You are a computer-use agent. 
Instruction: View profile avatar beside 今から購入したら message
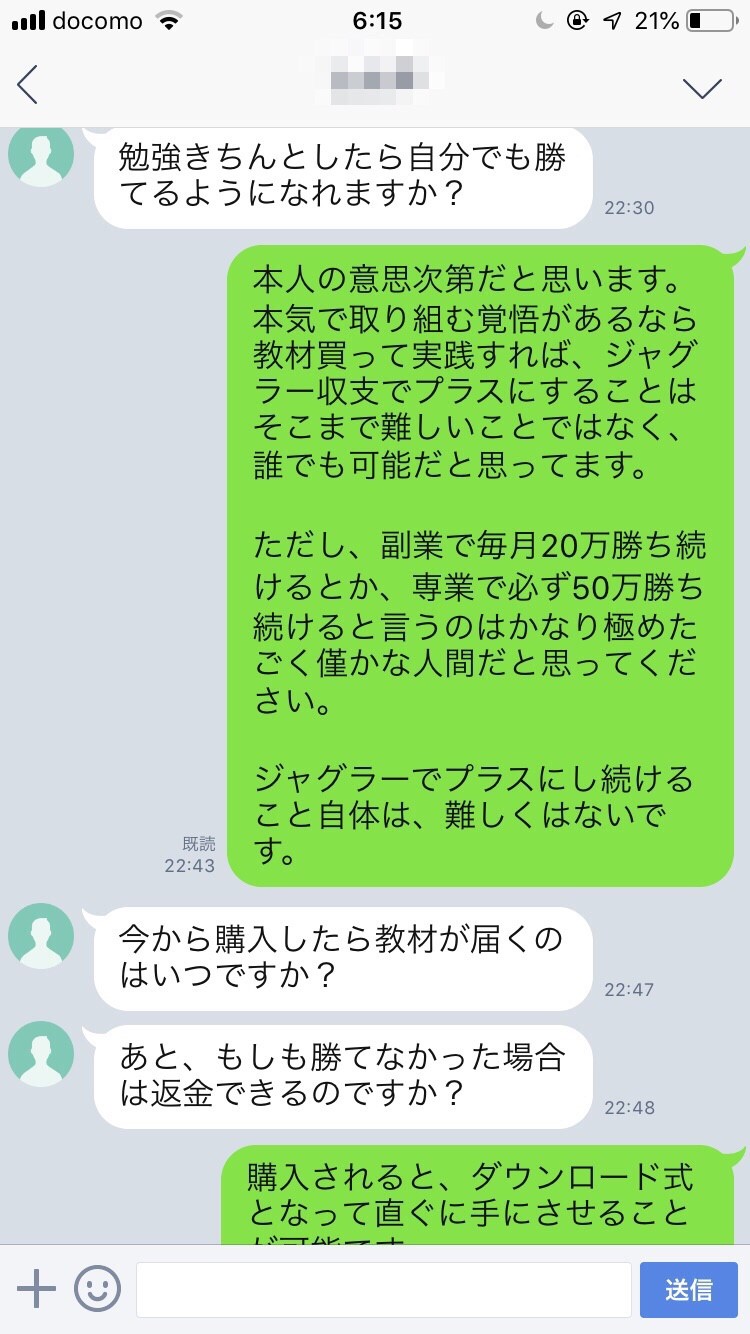(x=41, y=936)
